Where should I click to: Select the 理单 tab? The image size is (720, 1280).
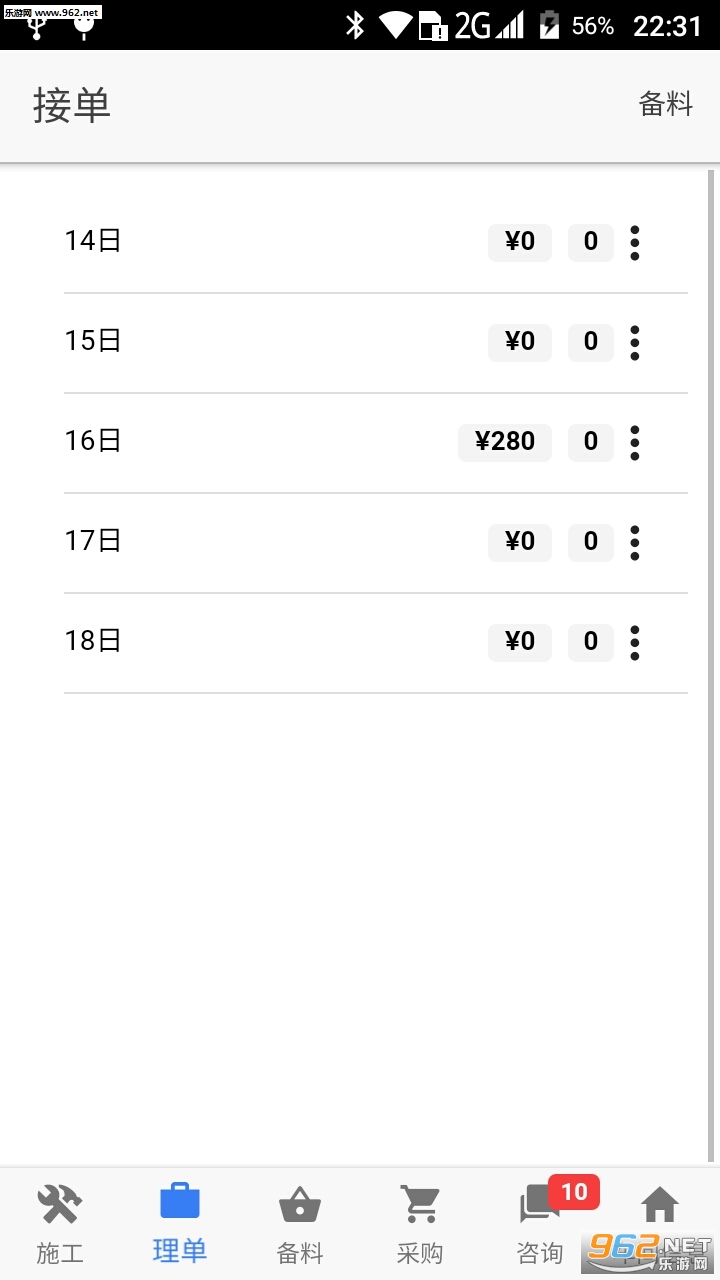click(x=180, y=1223)
